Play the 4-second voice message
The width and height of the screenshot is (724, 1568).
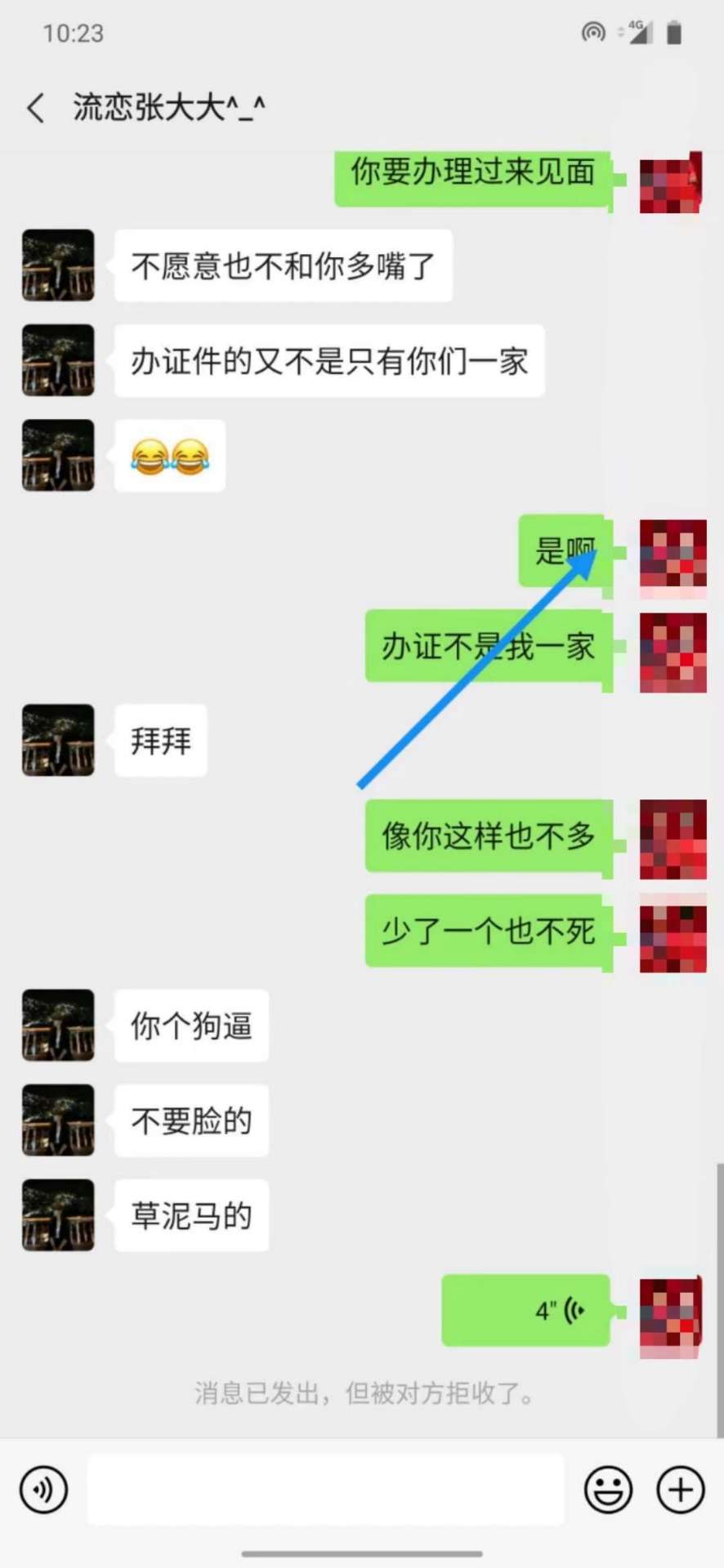pos(526,1311)
